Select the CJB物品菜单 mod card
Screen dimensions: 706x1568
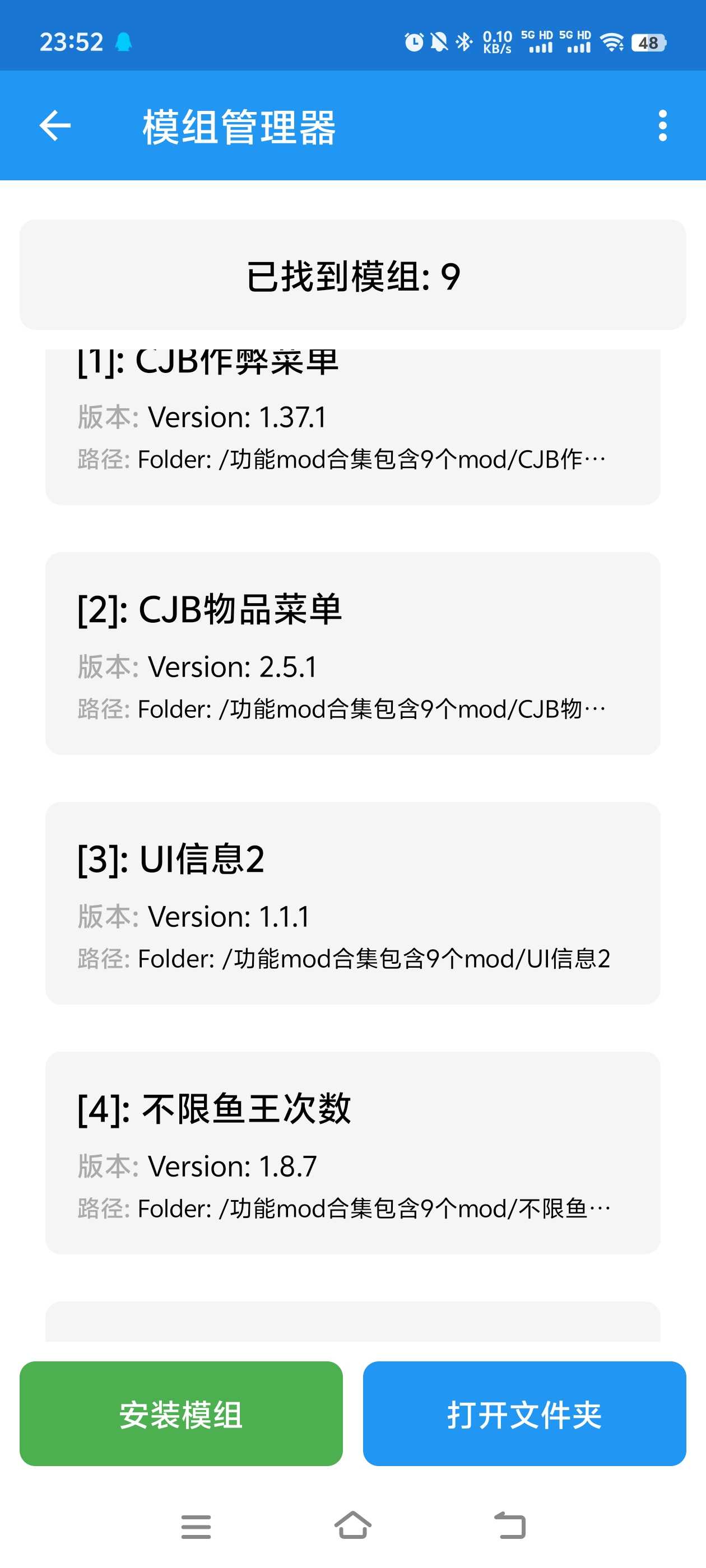coord(352,653)
